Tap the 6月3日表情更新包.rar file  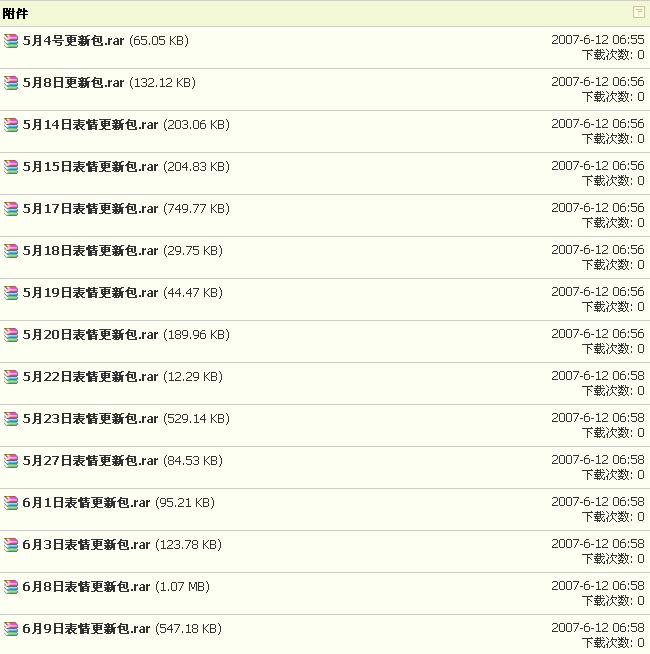click(x=86, y=545)
